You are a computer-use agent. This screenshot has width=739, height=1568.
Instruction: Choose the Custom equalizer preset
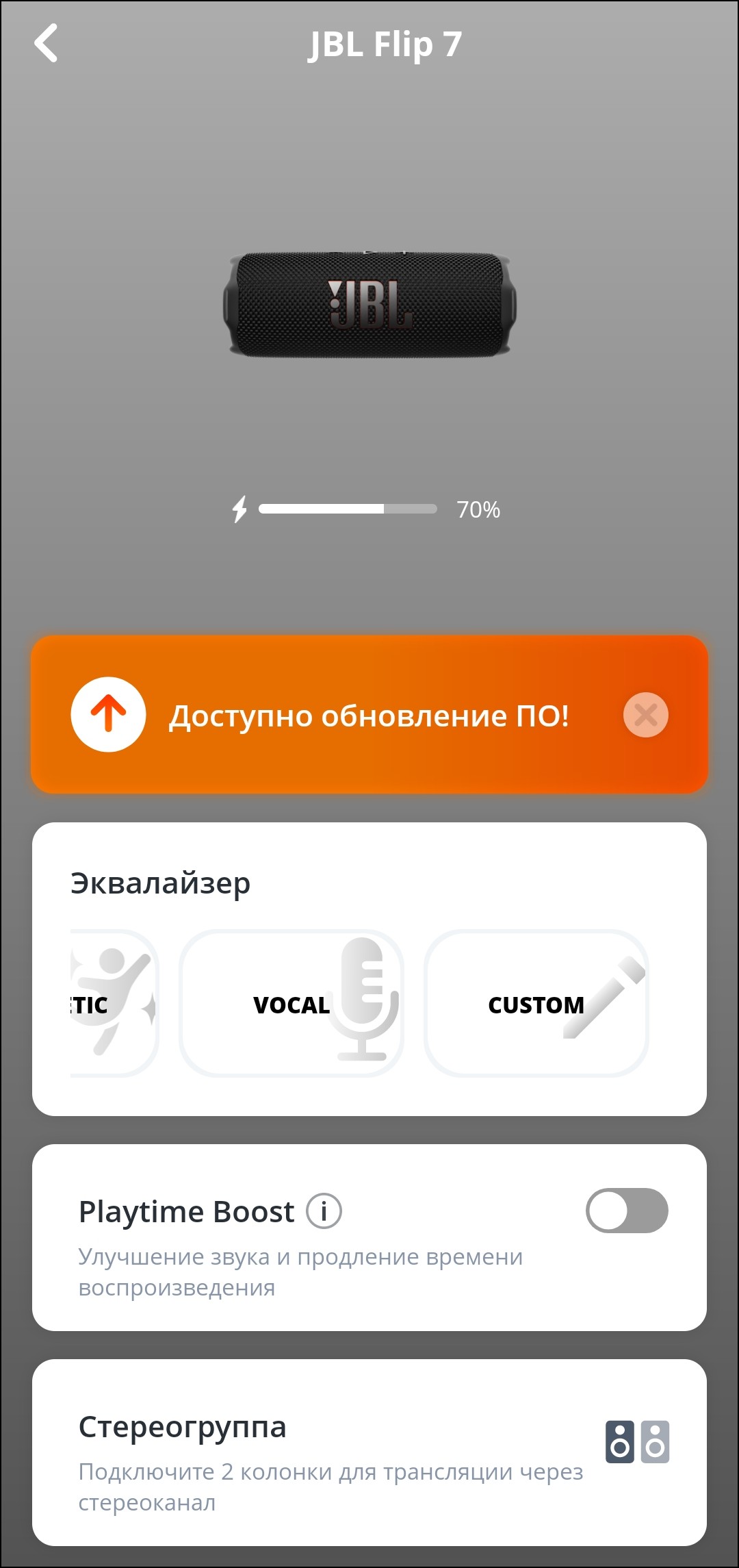coord(536,1004)
